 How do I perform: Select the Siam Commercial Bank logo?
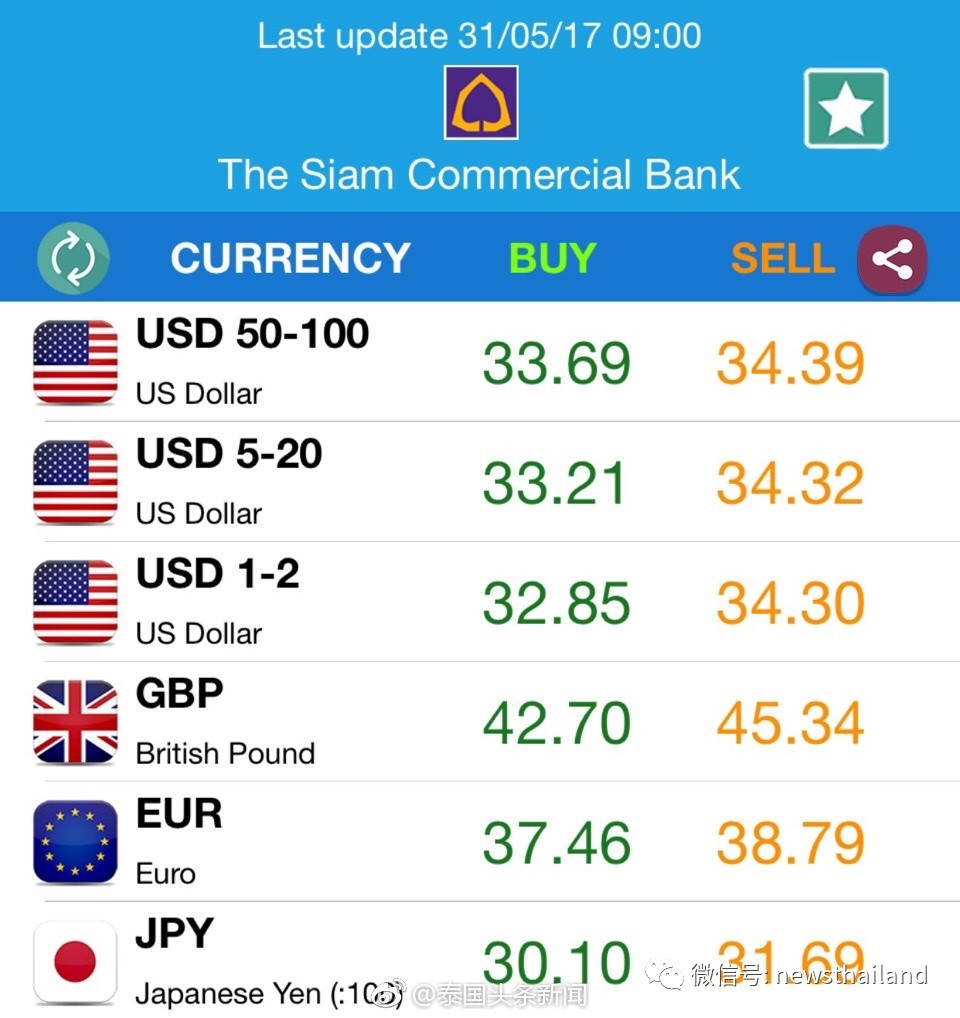click(479, 103)
